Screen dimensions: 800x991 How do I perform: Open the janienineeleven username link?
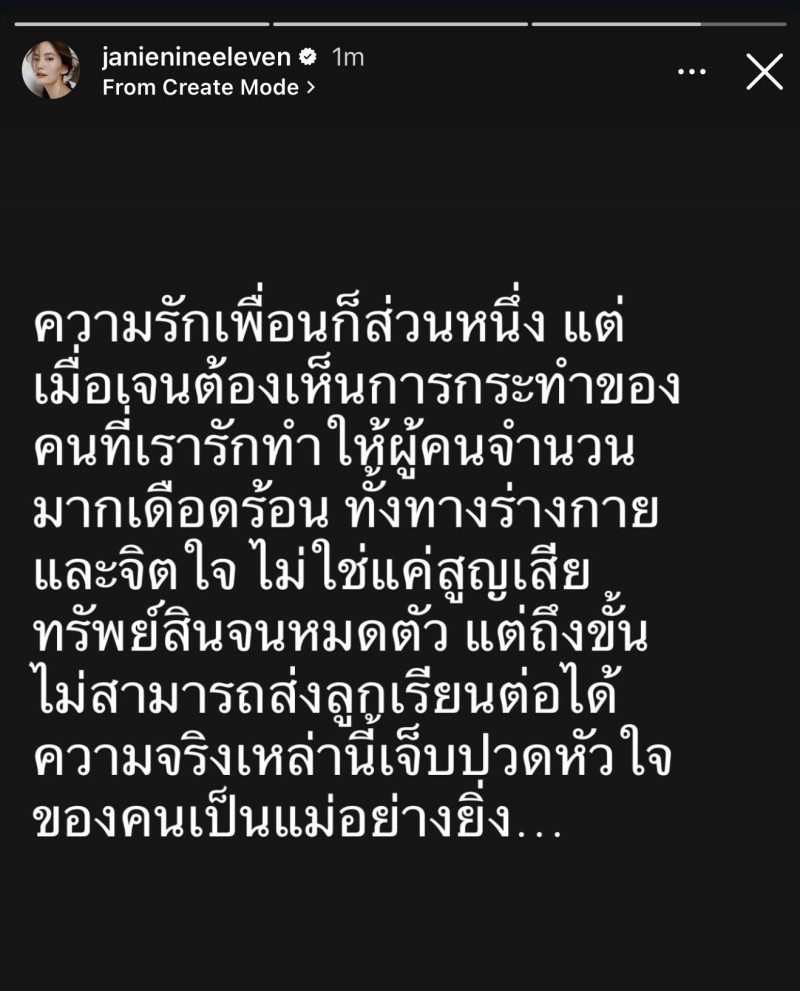(x=196, y=57)
